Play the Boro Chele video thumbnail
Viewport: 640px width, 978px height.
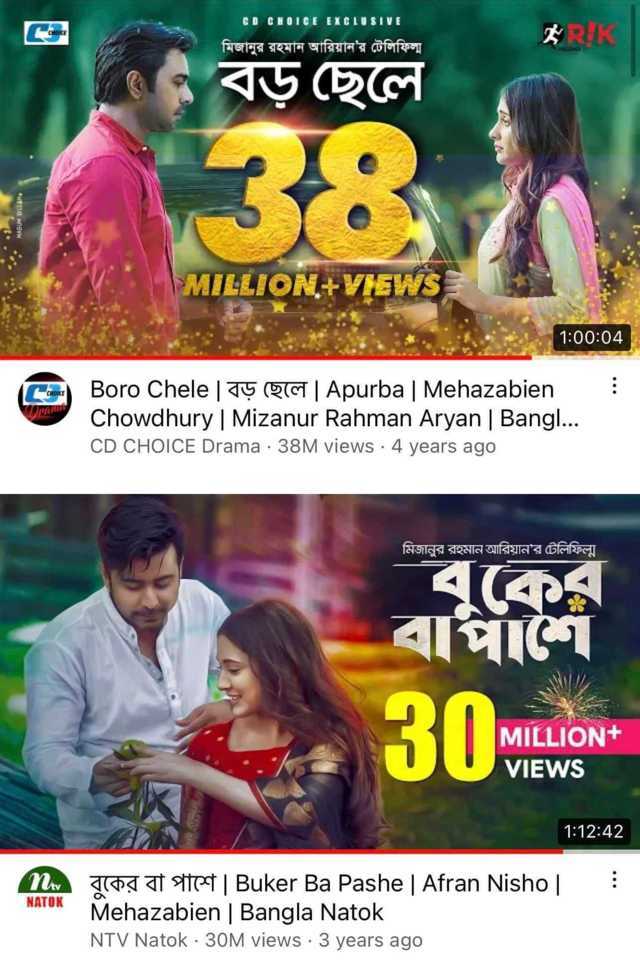coord(320,180)
